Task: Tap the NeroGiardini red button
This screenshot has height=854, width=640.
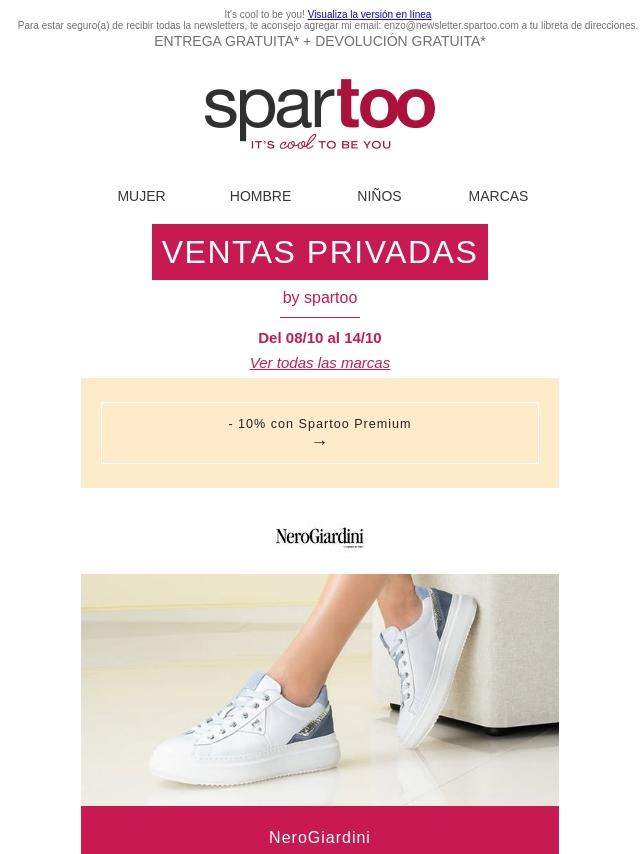Action: pos(320,836)
